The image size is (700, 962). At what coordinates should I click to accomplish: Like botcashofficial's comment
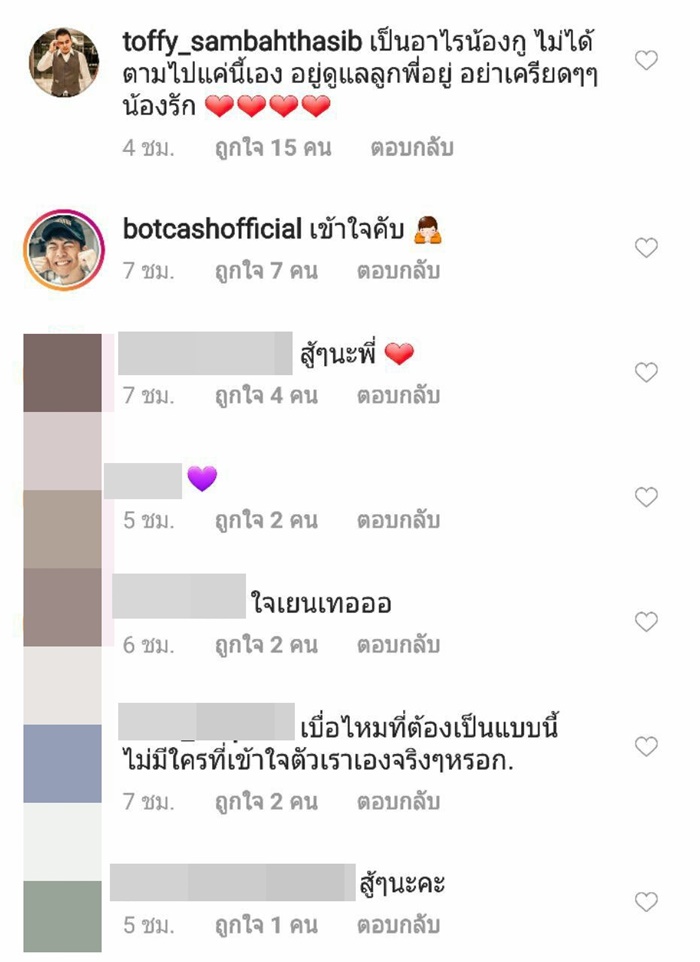647,248
